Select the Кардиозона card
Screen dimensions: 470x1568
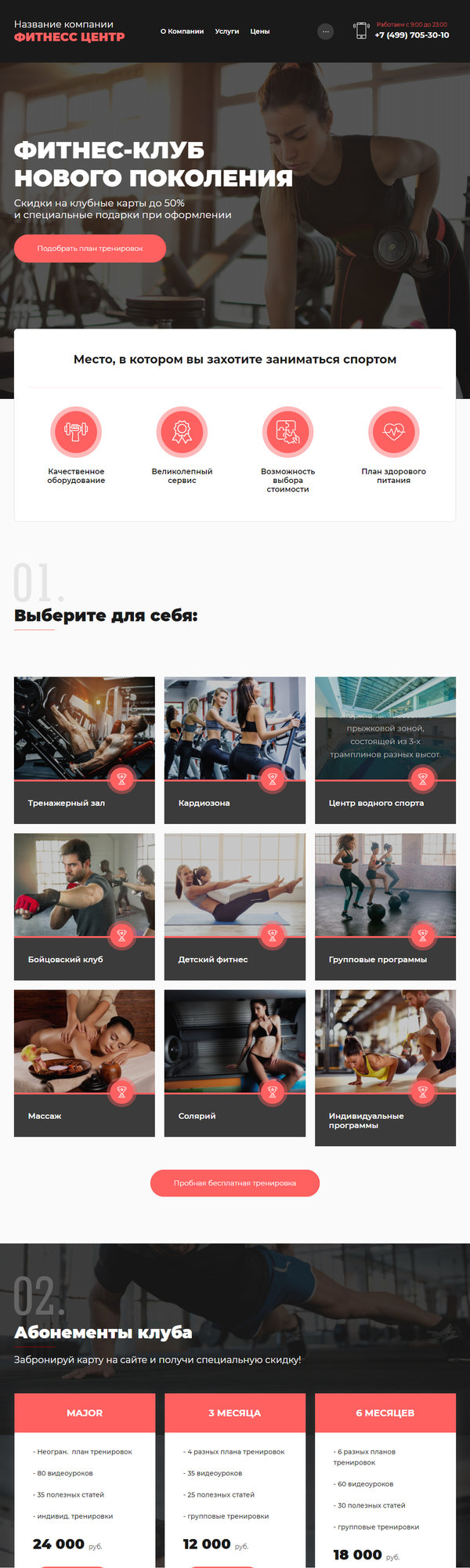click(234, 749)
